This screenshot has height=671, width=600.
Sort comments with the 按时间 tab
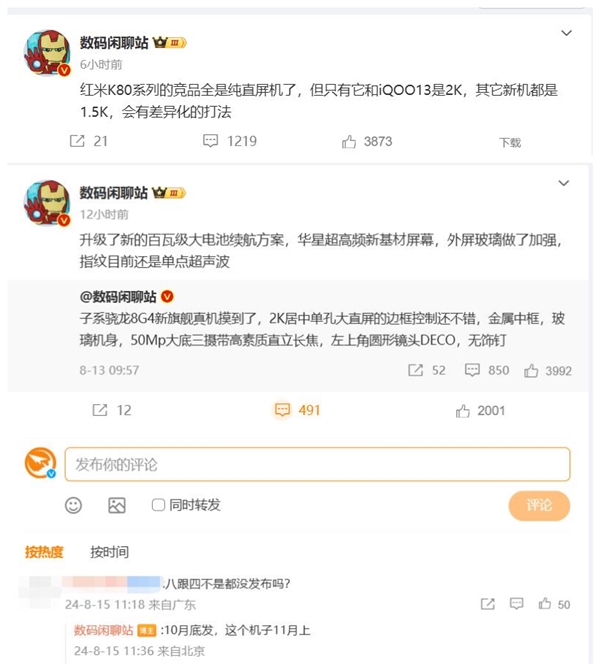[x=109, y=551]
